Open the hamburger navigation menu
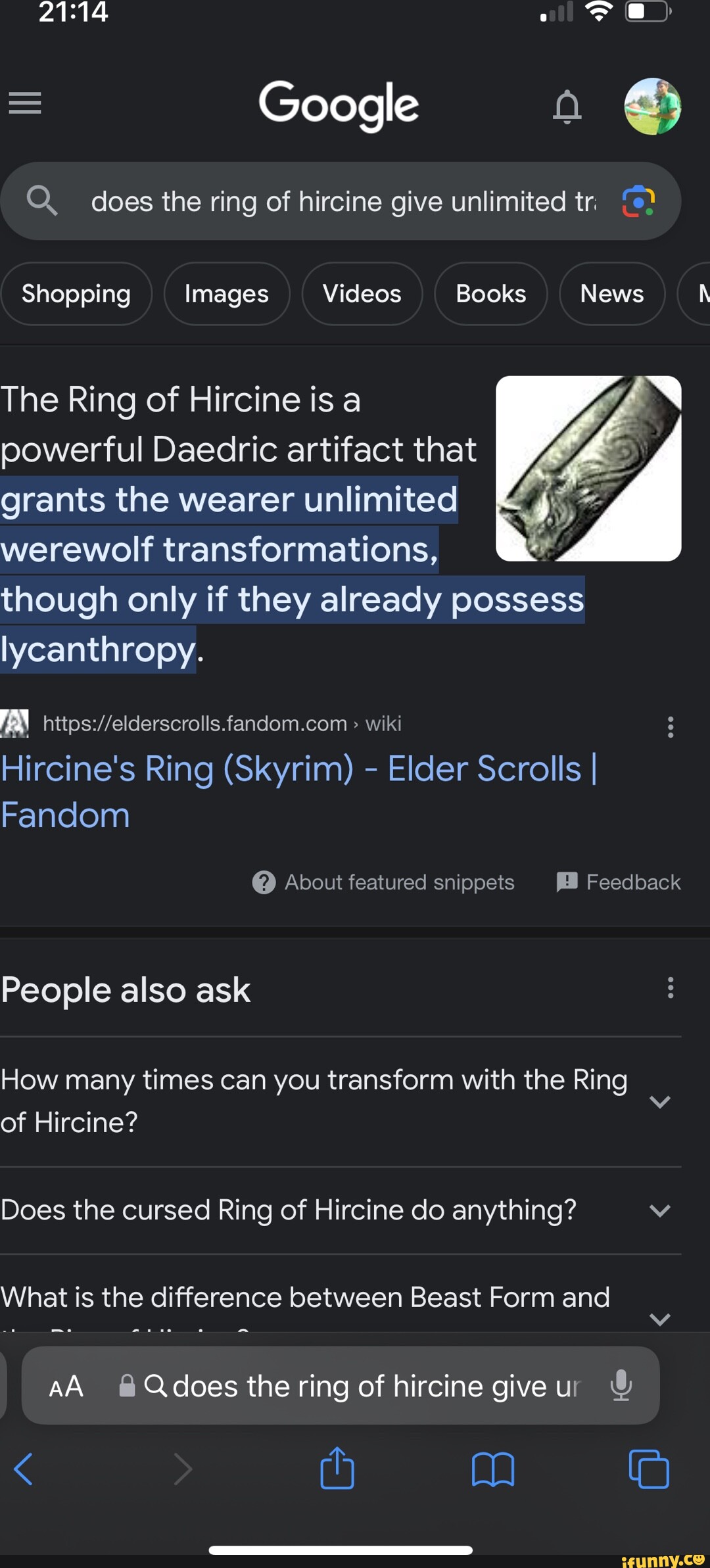The height and width of the screenshot is (1568, 710). pyautogui.click(x=25, y=104)
